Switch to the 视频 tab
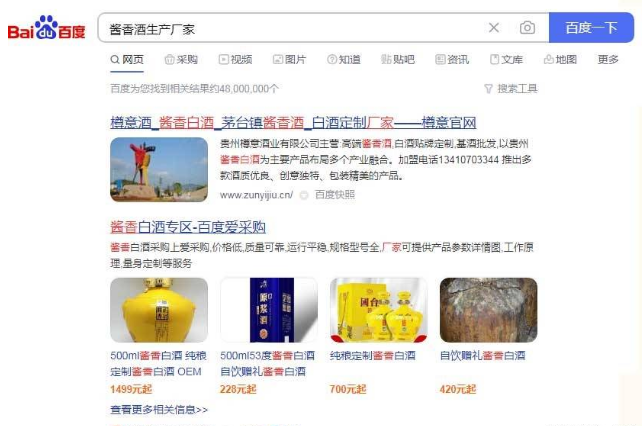Screen dimensions: 642x426 pos(236,60)
